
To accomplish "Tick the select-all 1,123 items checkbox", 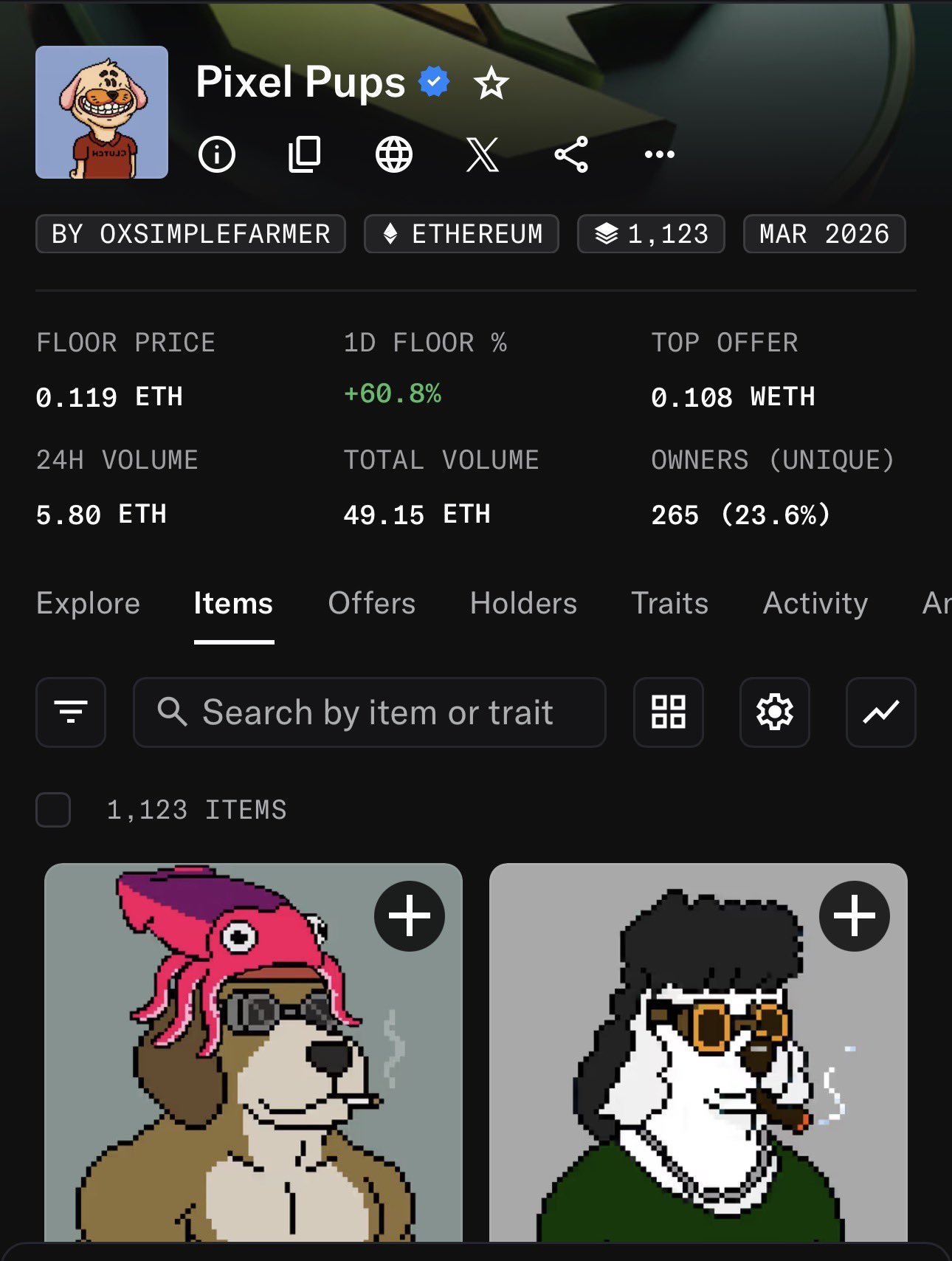I will [x=53, y=810].
